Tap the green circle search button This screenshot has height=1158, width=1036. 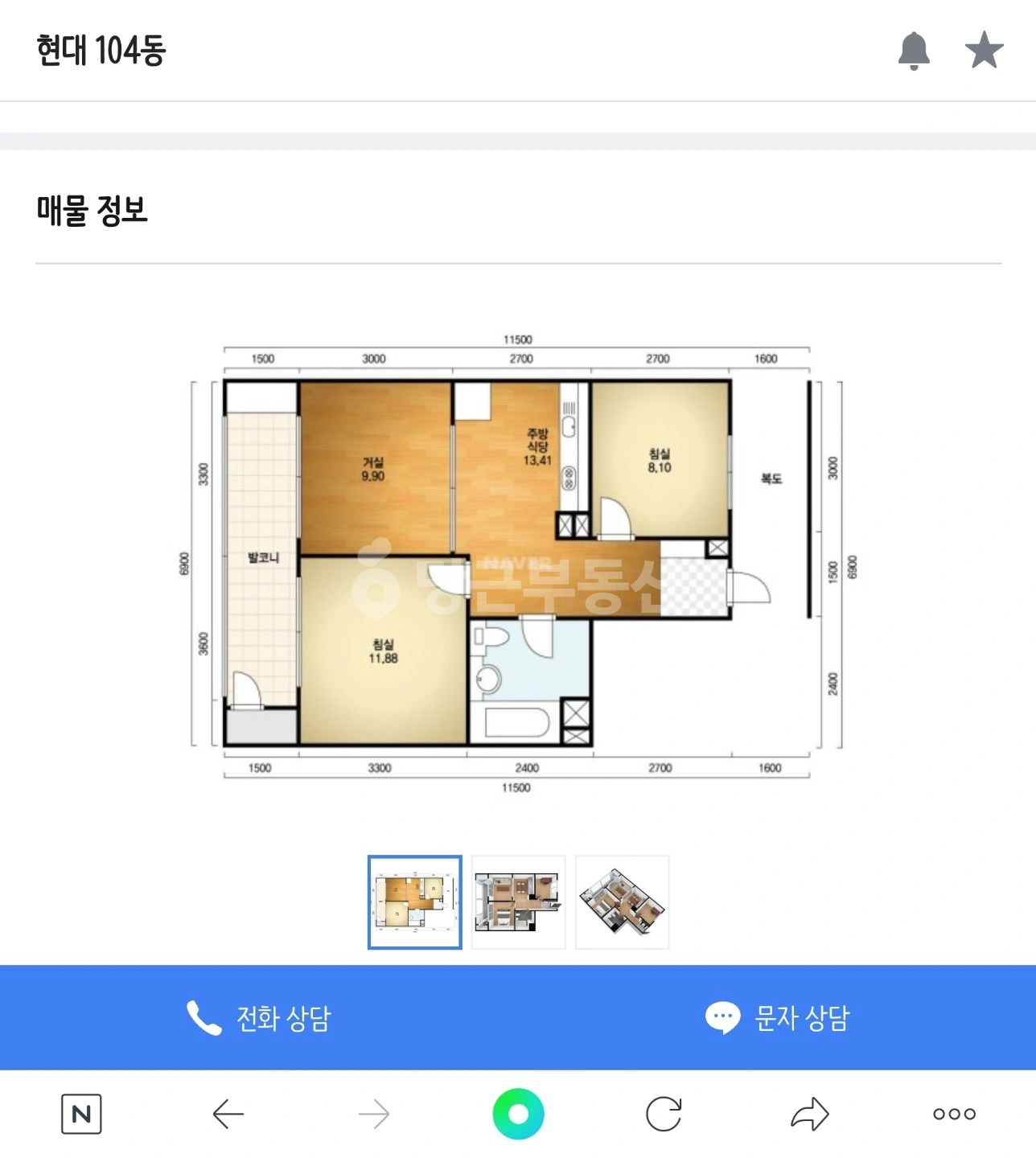tap(518, 1114)
